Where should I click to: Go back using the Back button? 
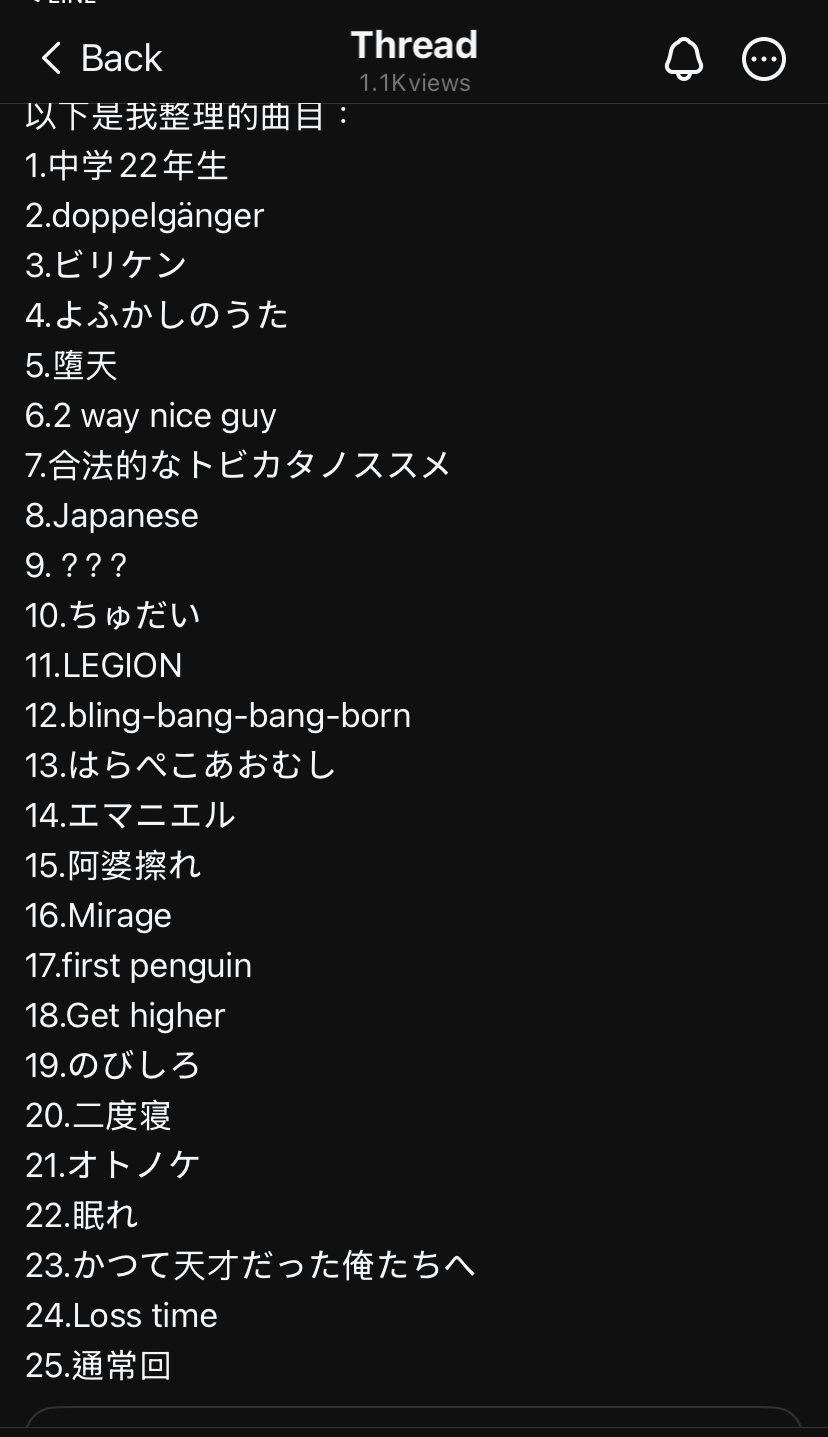(x=100, y=58)
